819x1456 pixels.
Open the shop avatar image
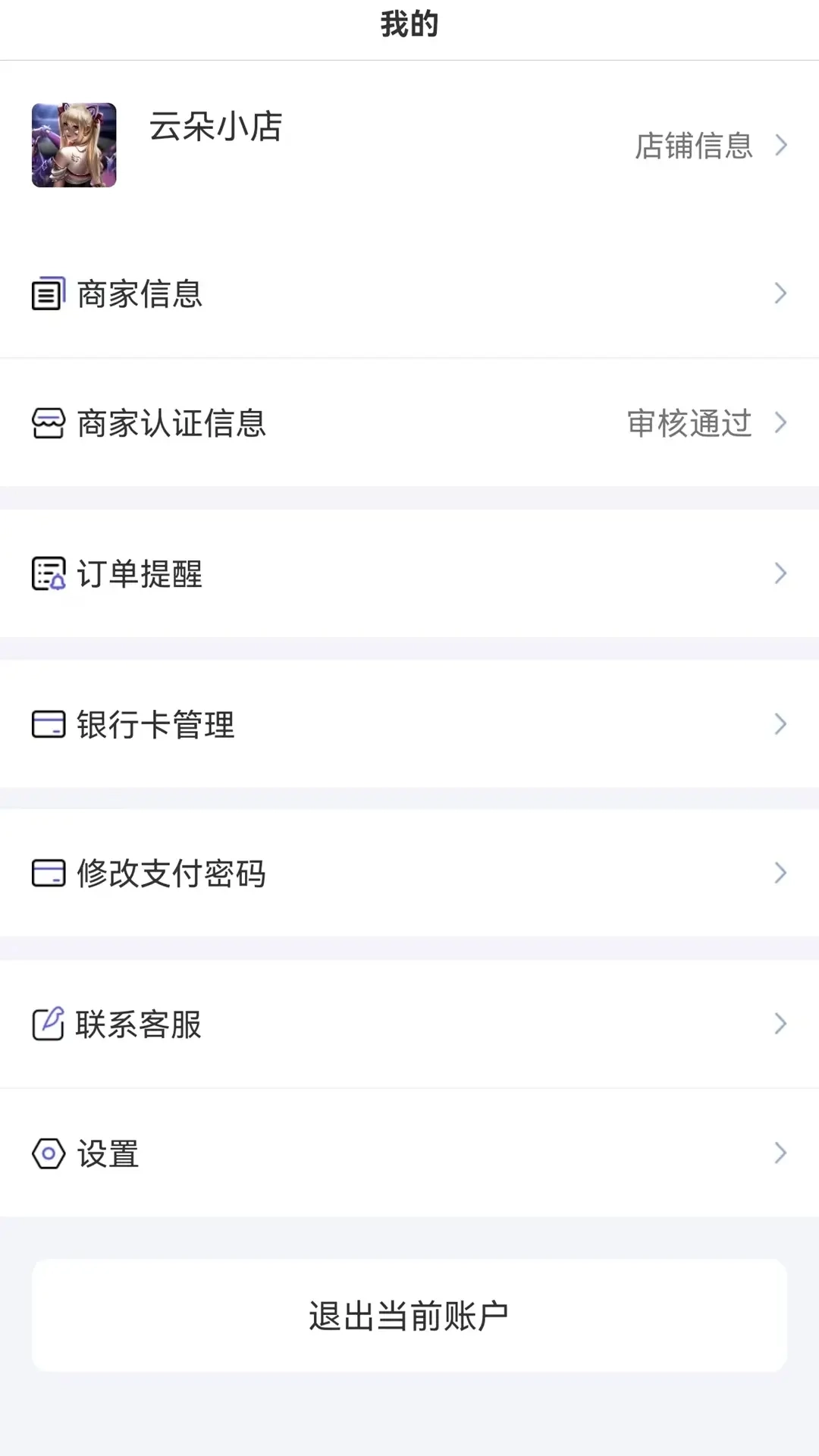tap(74, 144)
